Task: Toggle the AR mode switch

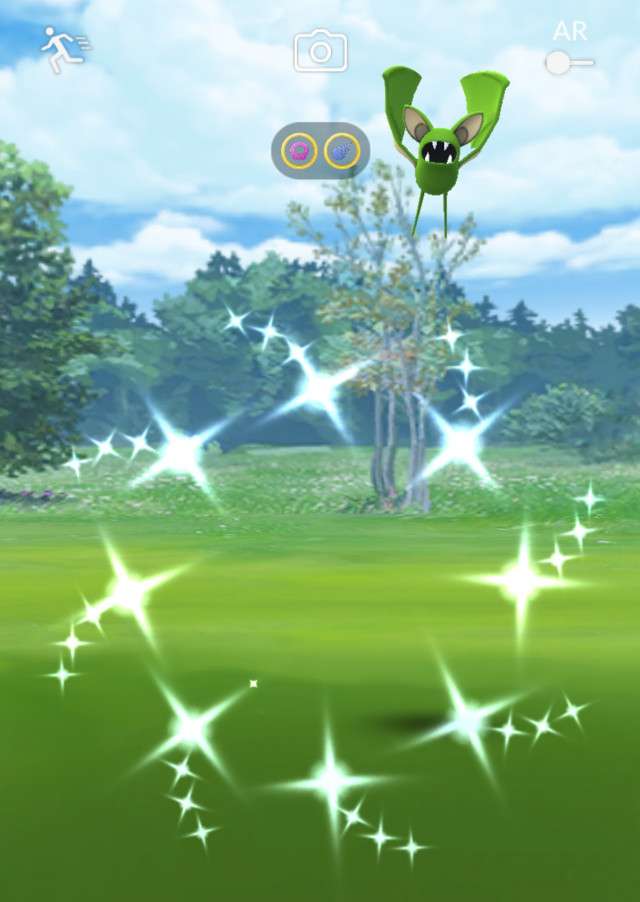Action: [568, 62]
